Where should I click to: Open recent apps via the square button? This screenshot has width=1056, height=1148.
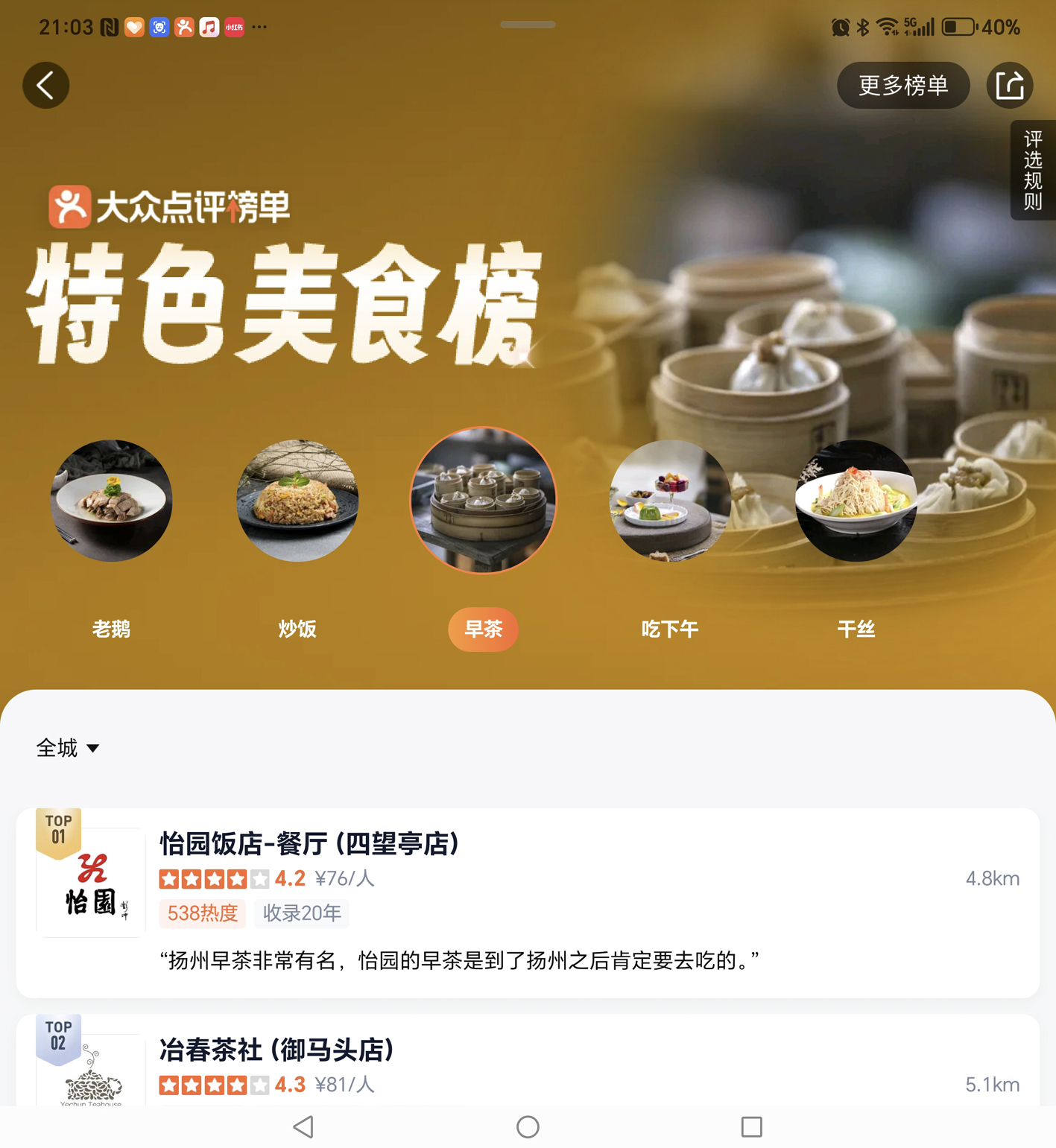point(751,1126)
